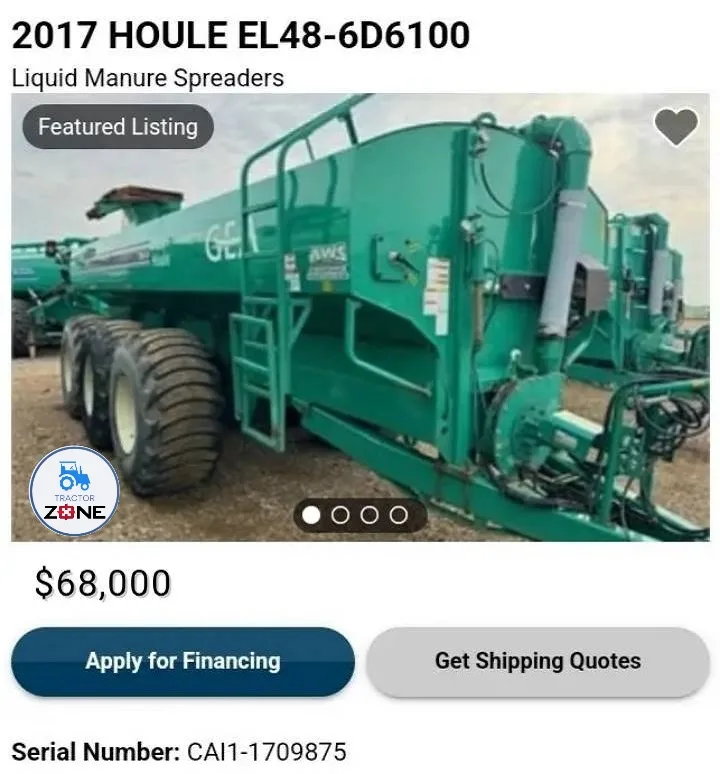Jump to the second photo dot
720x774 pixels.
[x=340, y=515]
